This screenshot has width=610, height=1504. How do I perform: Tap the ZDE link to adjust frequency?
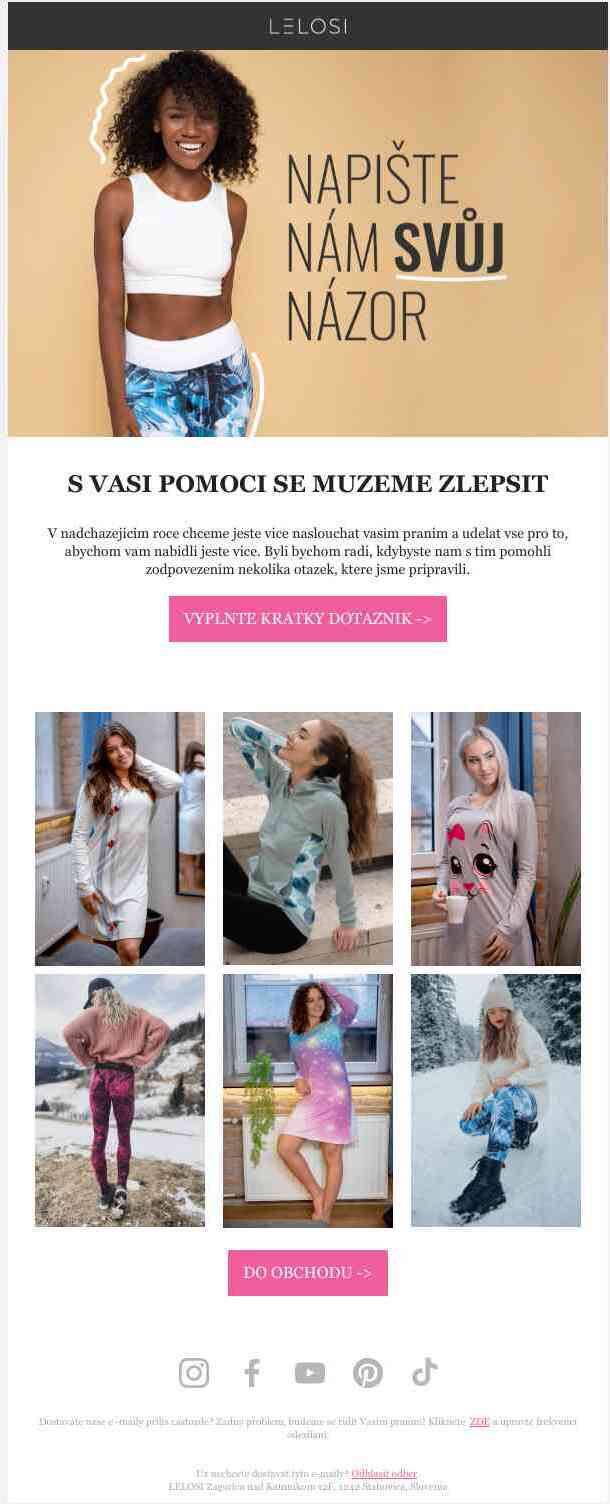[479, 1421]
